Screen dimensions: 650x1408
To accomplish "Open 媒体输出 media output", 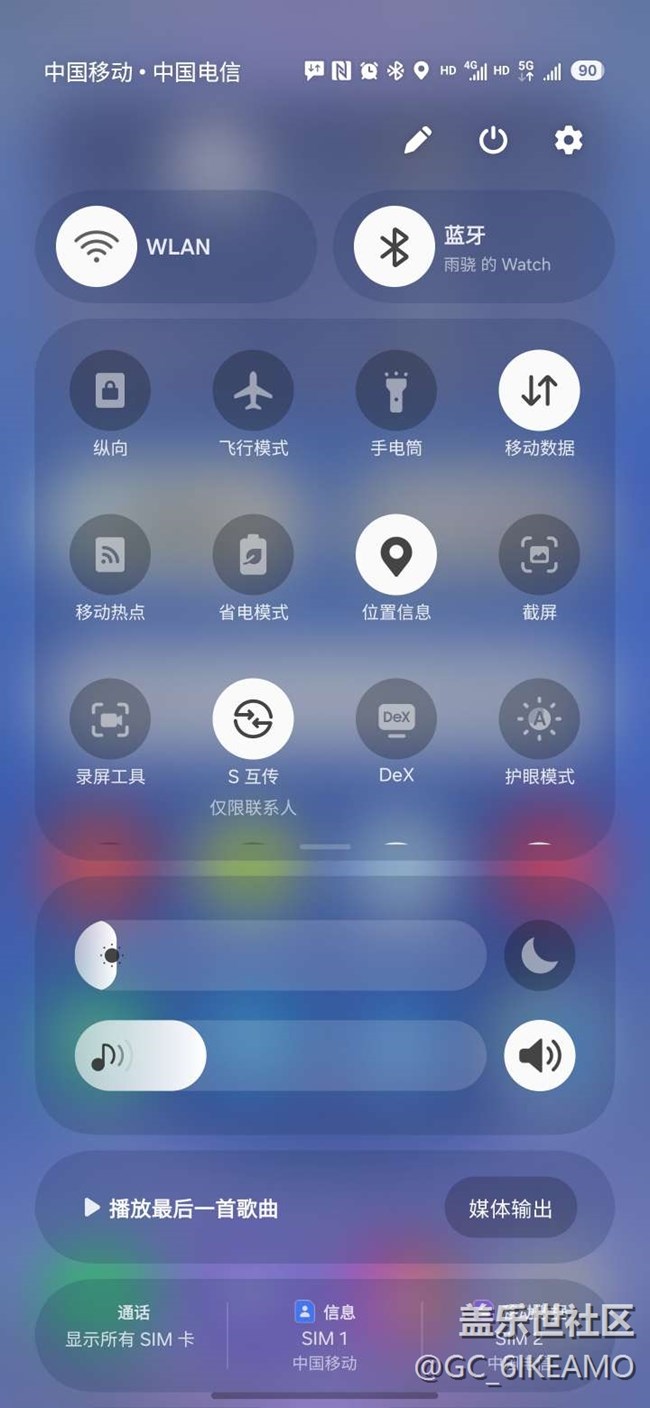I will [511, 1209].
